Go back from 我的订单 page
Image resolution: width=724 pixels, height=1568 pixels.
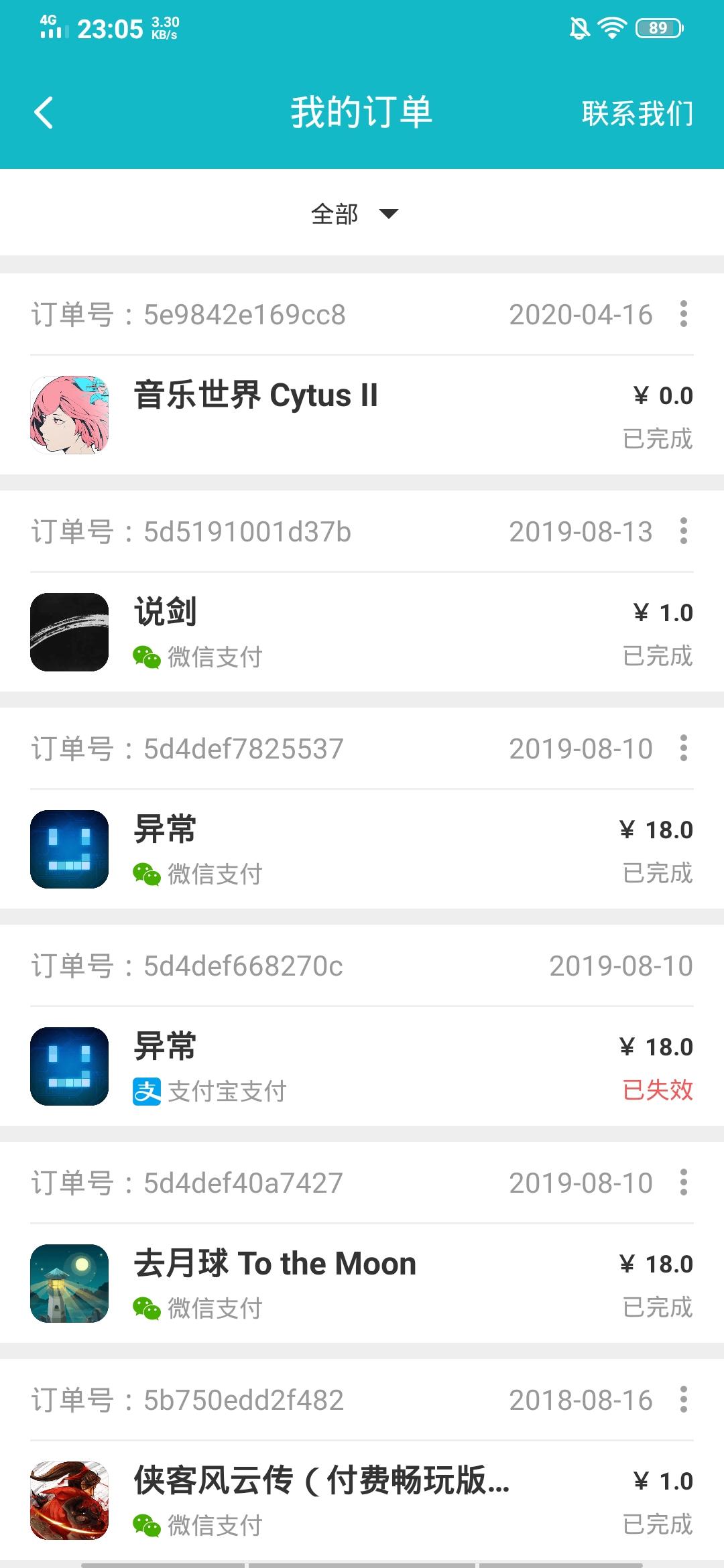coord(44,113)
